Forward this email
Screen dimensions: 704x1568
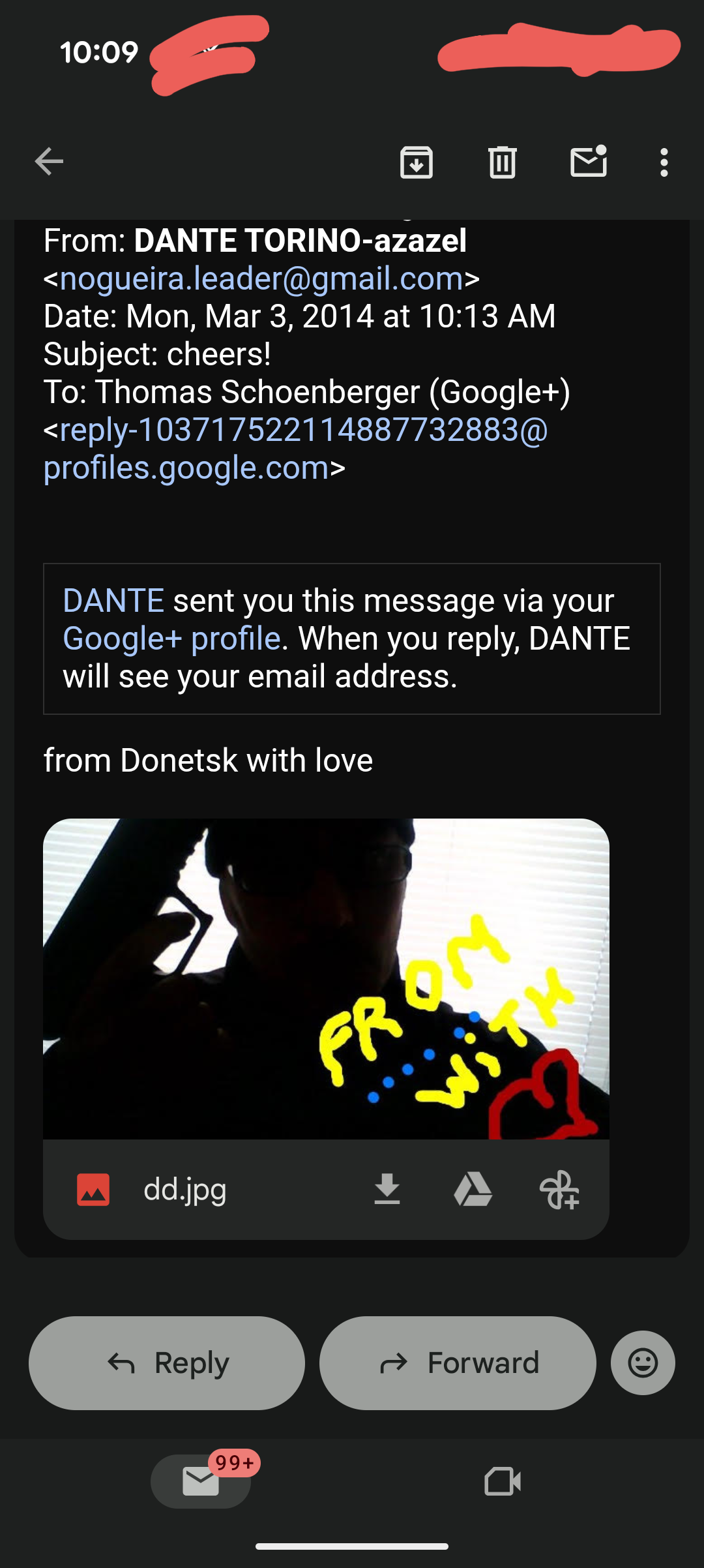[x=458, y=1363]
